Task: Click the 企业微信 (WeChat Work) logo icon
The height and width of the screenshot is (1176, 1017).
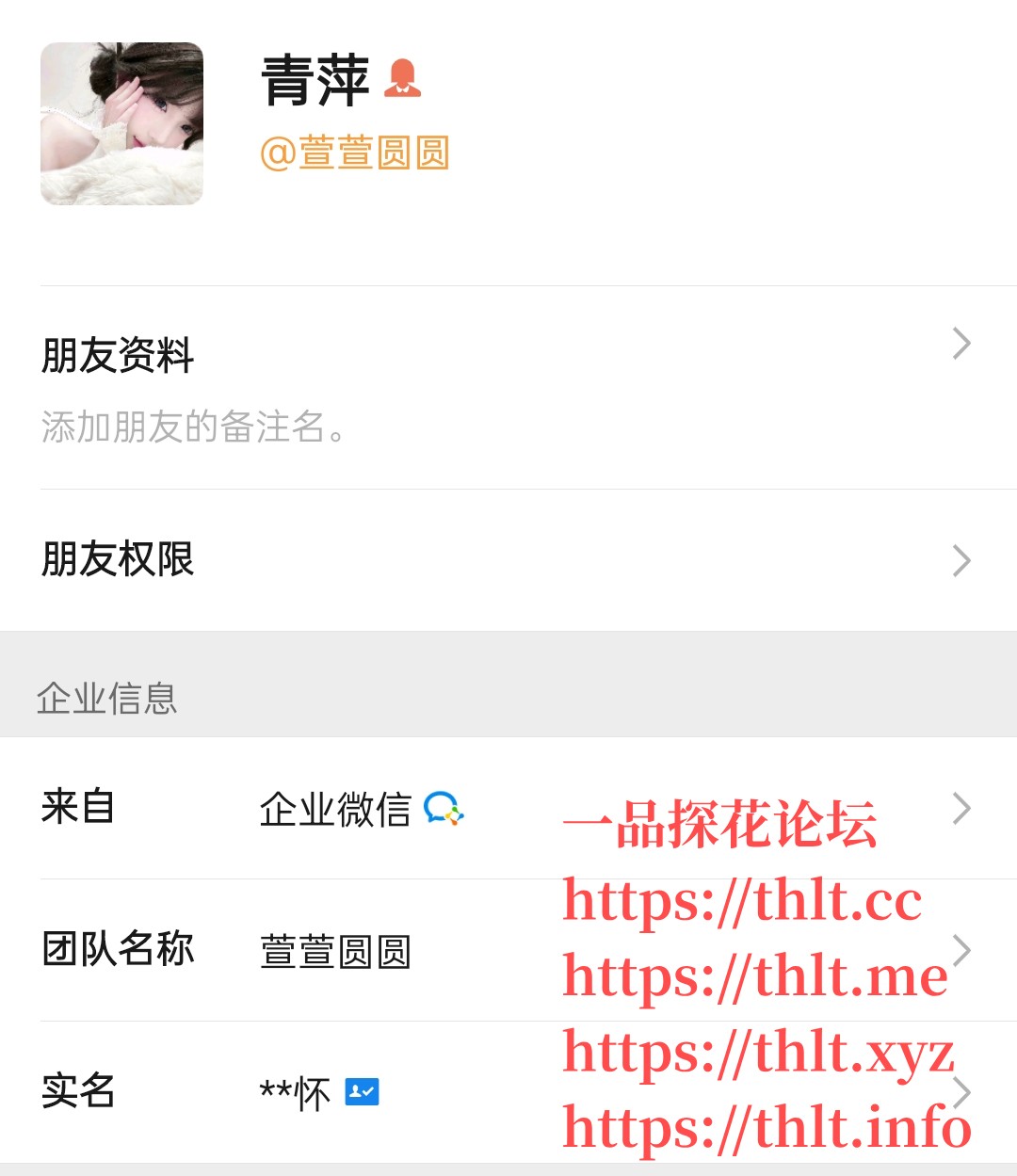Action: point(446,810)
